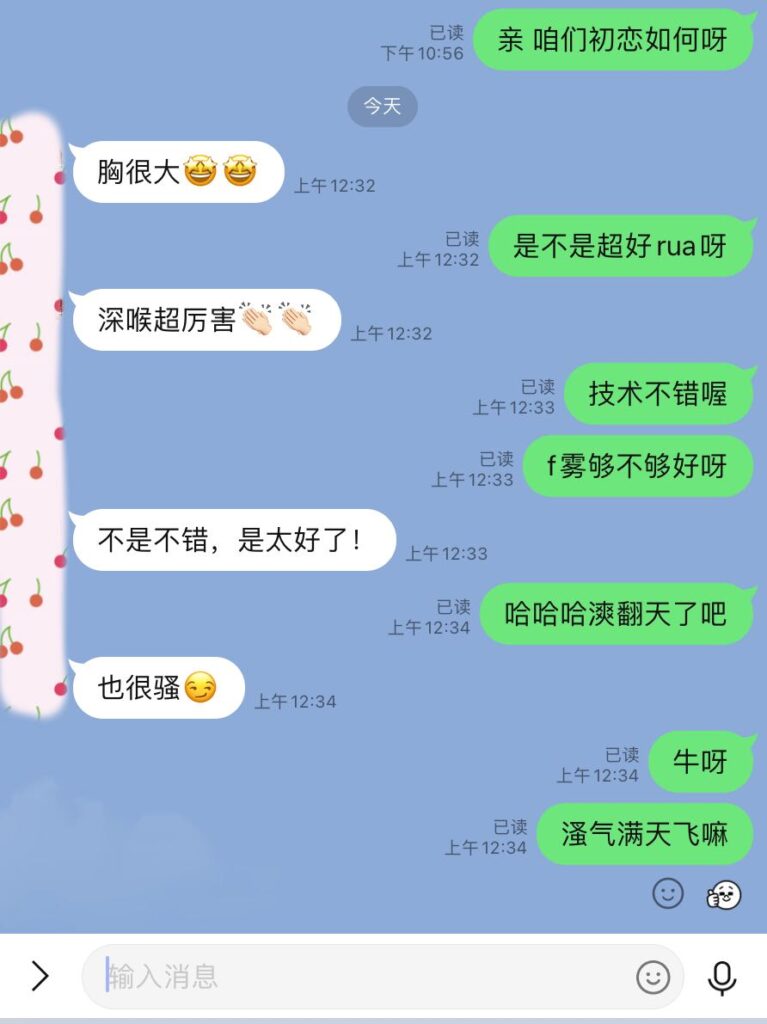This screenshot has height=1024, width=767.
Task: Tap the smiley reaction icon below last message
Action: coord(668,893)
